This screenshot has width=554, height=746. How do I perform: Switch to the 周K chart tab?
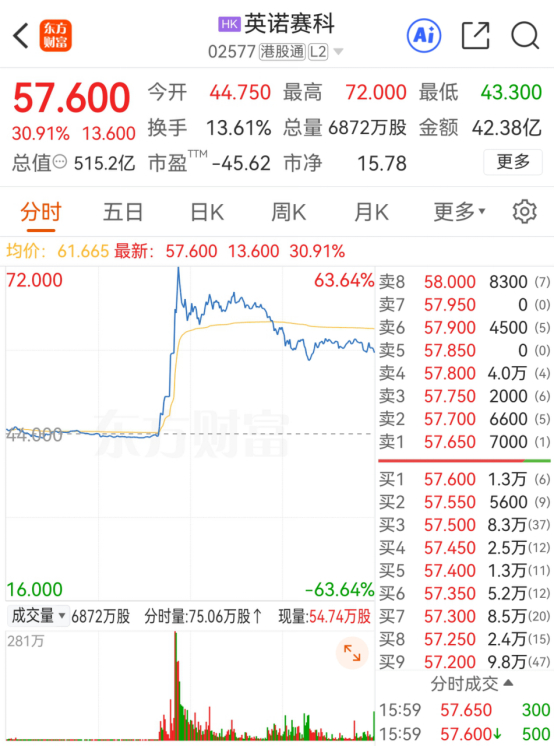coord(288,212)
